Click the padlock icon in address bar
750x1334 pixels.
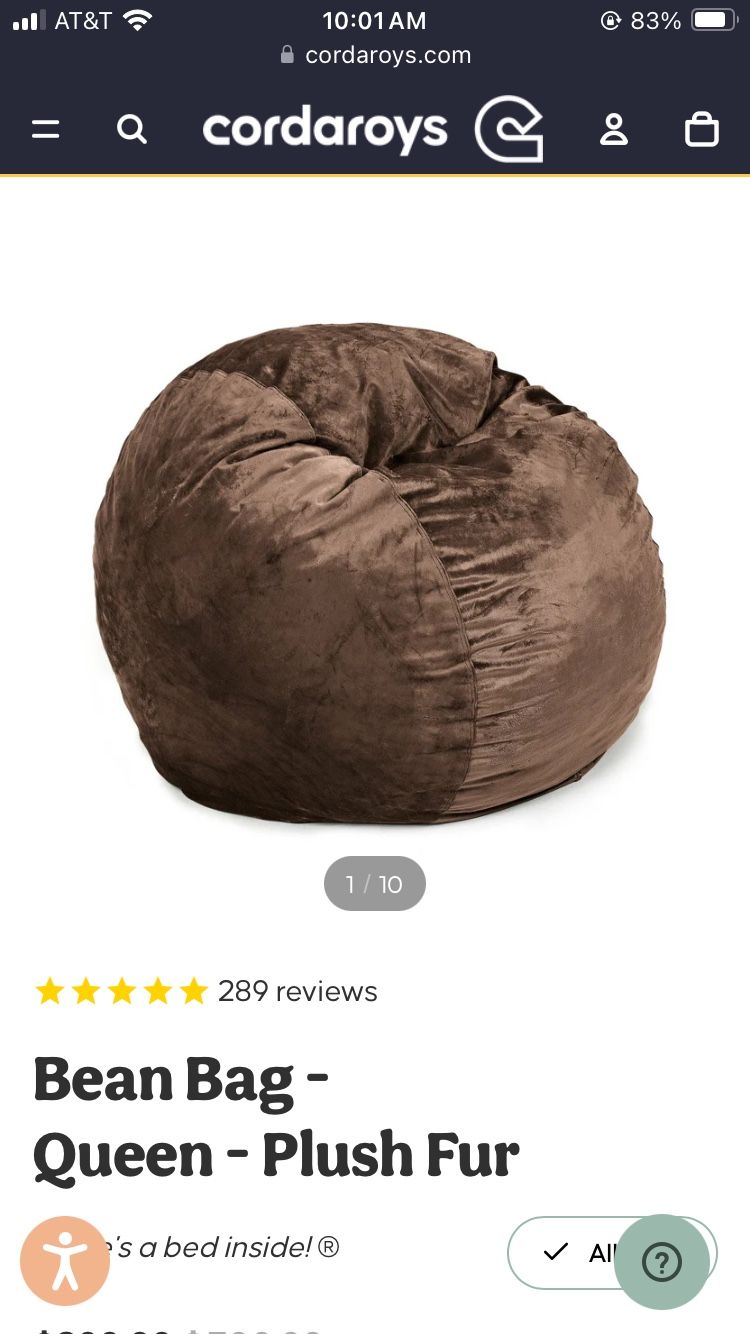(287, 55)
